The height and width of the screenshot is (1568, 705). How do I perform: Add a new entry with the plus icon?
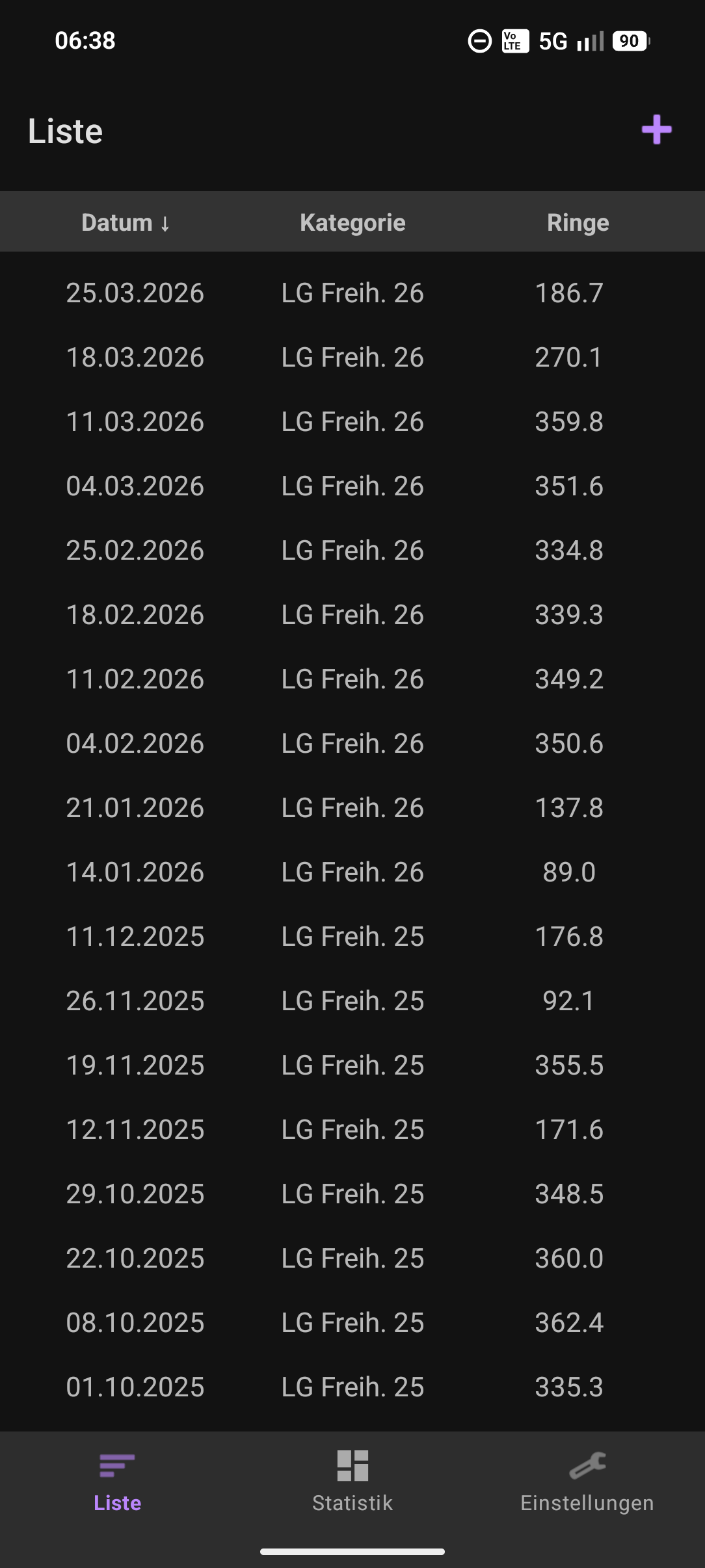tap(656, 130)
